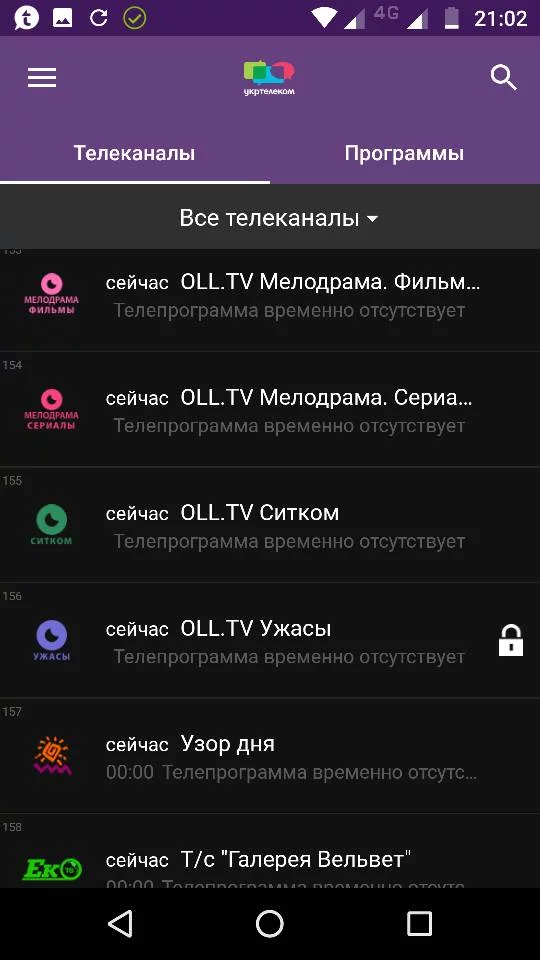This screenshot has width=540, height=960.
Task: Go back with the system back button
Action: pos(121,923)
